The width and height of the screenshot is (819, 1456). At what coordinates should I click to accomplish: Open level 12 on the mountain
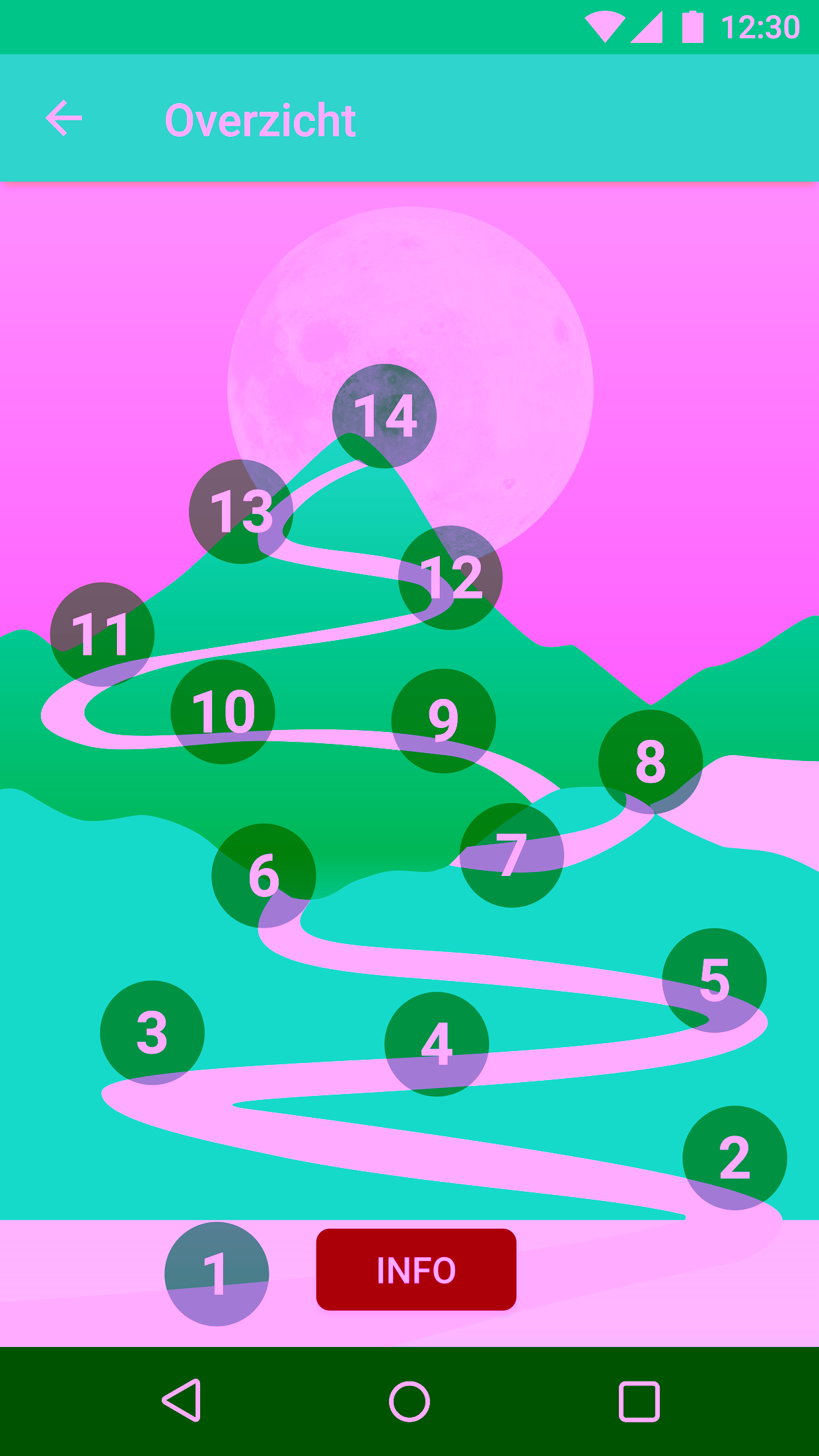pyautogui.click(x=450, y=577)
